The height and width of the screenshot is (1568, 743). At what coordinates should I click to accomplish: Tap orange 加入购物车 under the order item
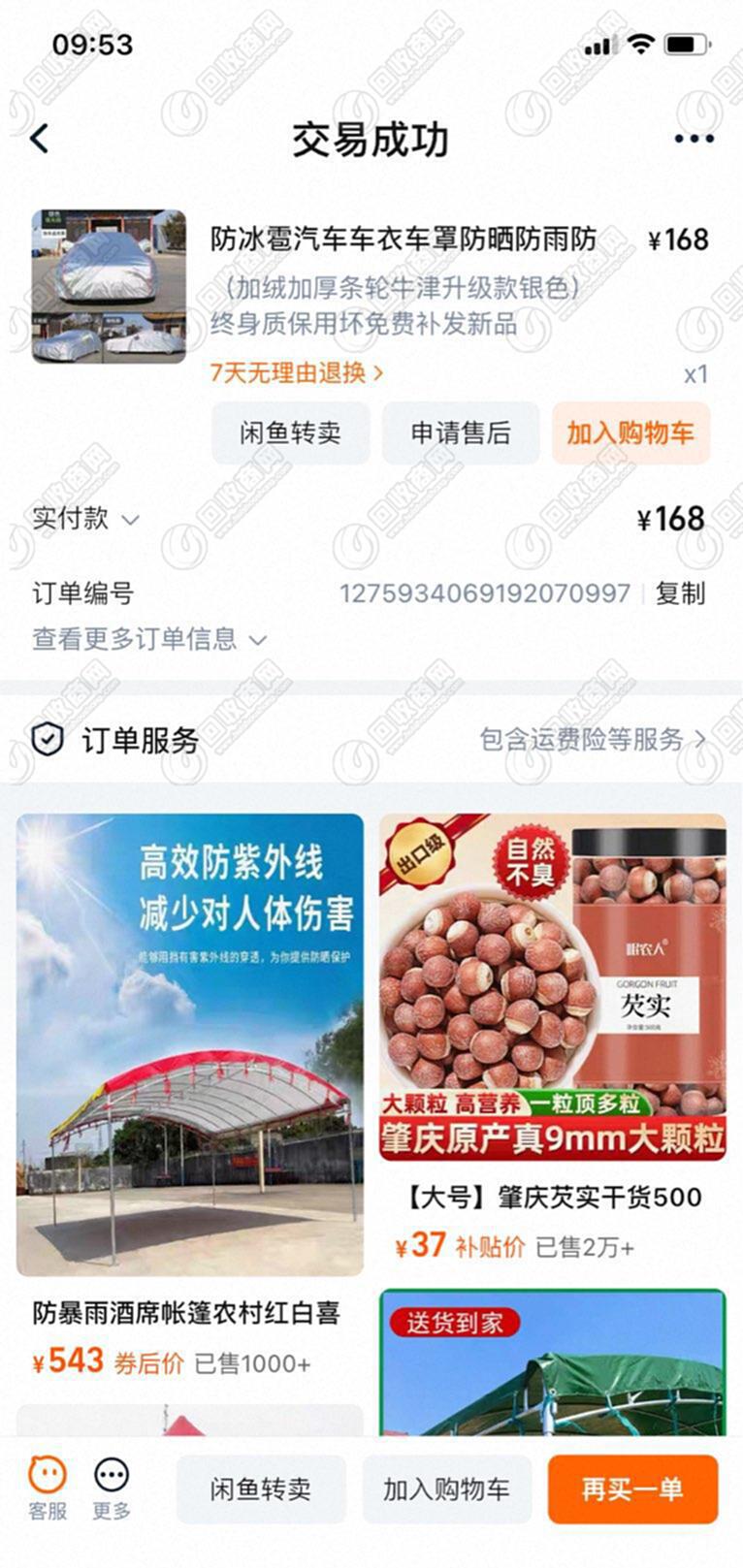click(630, 432)
